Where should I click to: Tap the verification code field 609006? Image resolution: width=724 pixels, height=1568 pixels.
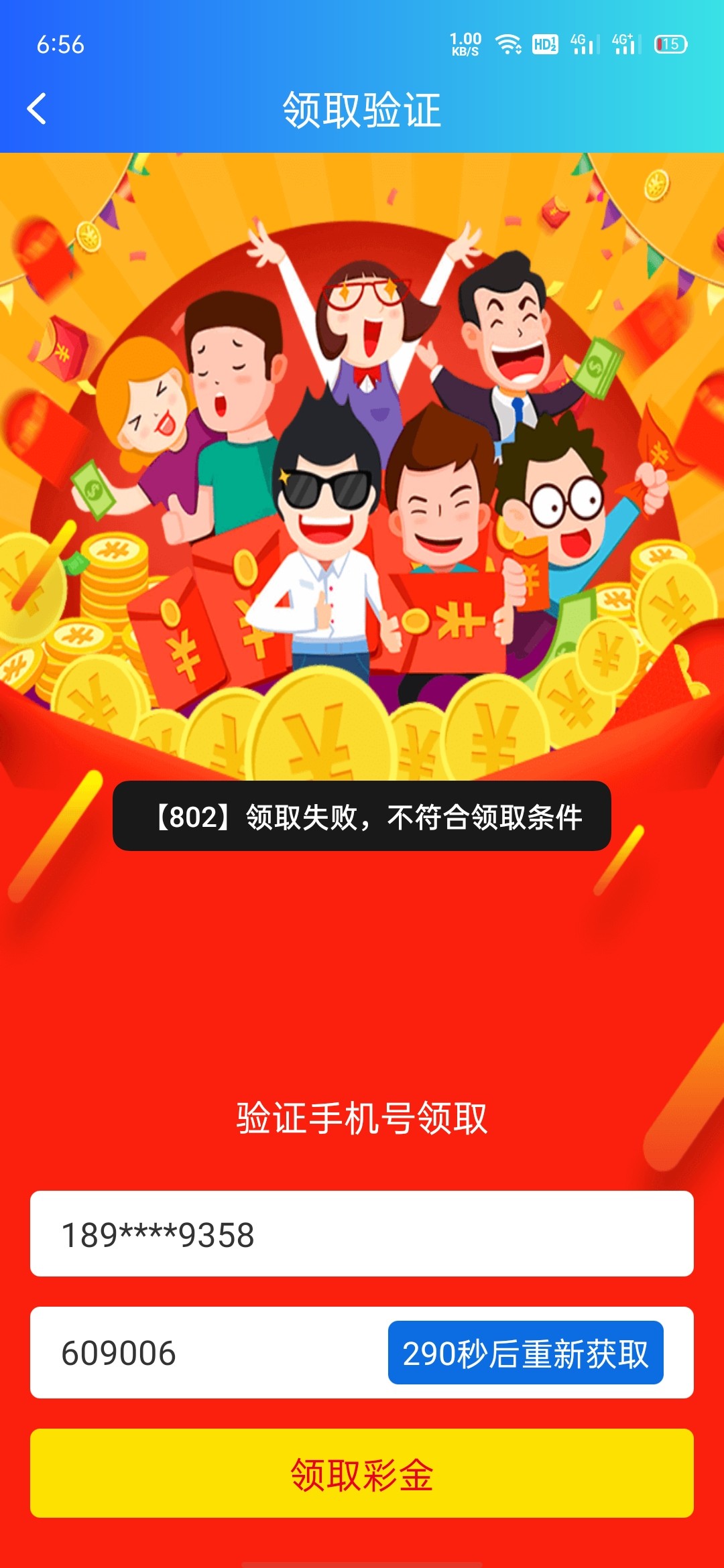[201, 1353]
